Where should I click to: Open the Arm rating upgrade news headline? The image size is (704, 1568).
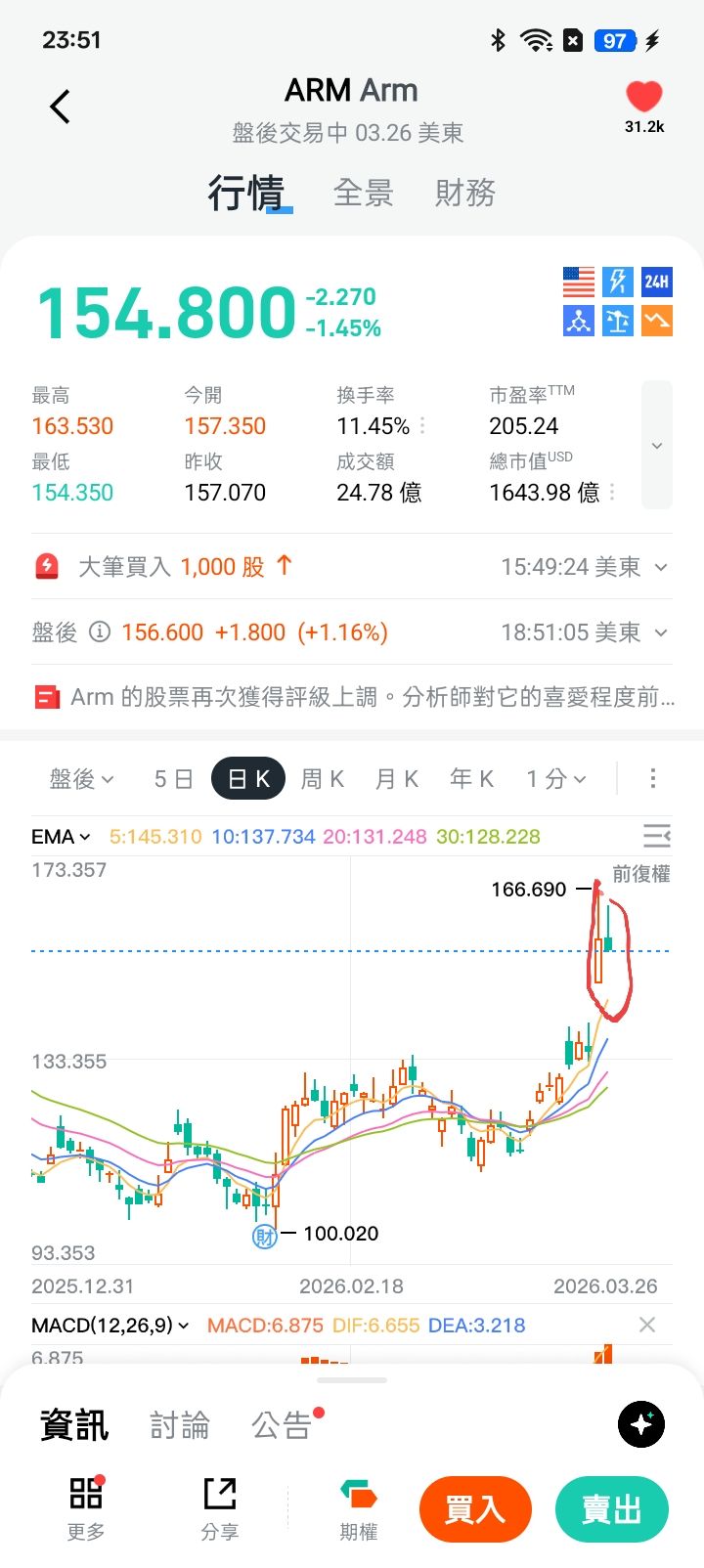[354, 697]
